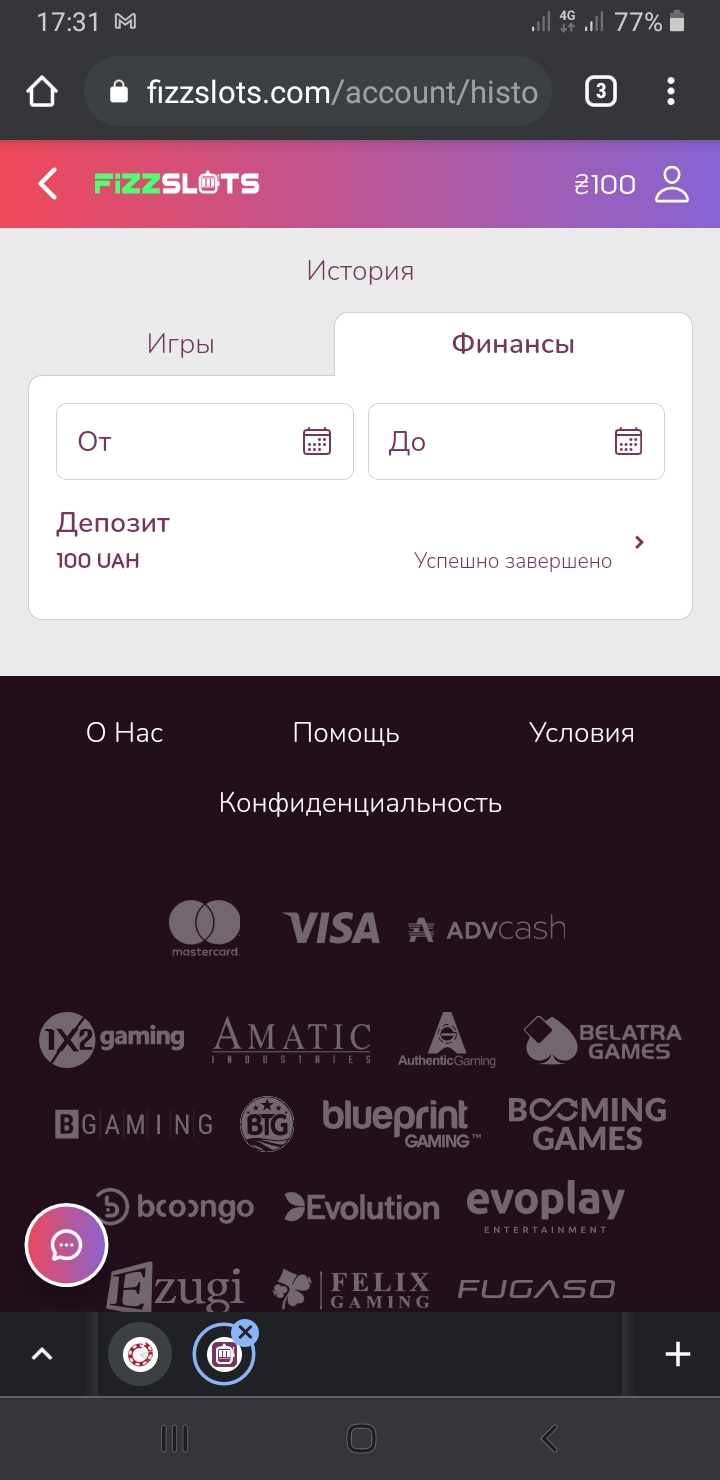Screen dimensions: 720x1480
Task: Tap the FizzSlots logo in the header
Action: [x=177, y=184]
